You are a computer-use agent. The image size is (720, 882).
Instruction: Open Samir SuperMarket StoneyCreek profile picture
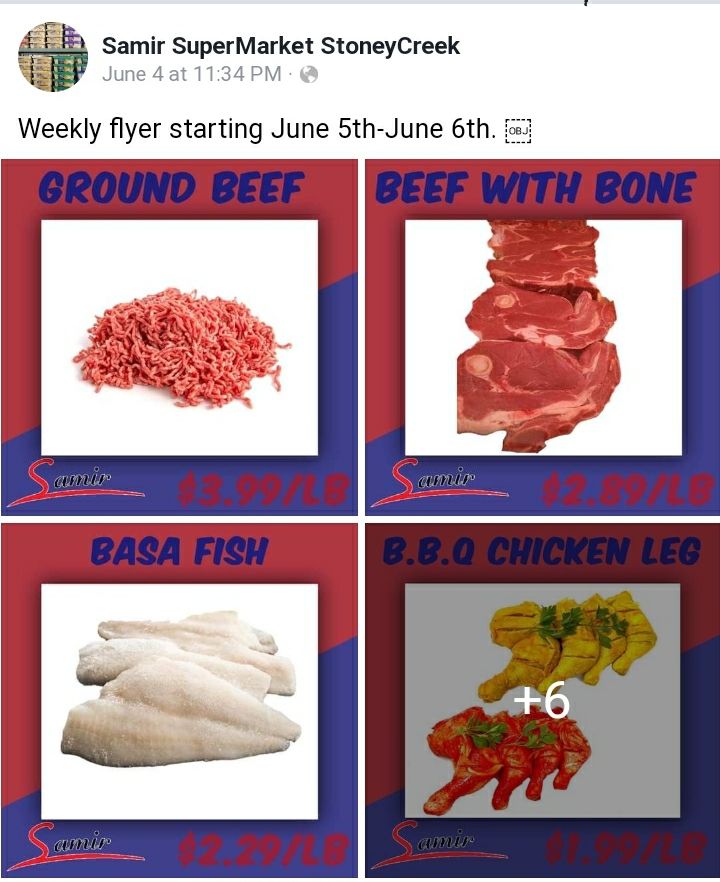point(53,57)
